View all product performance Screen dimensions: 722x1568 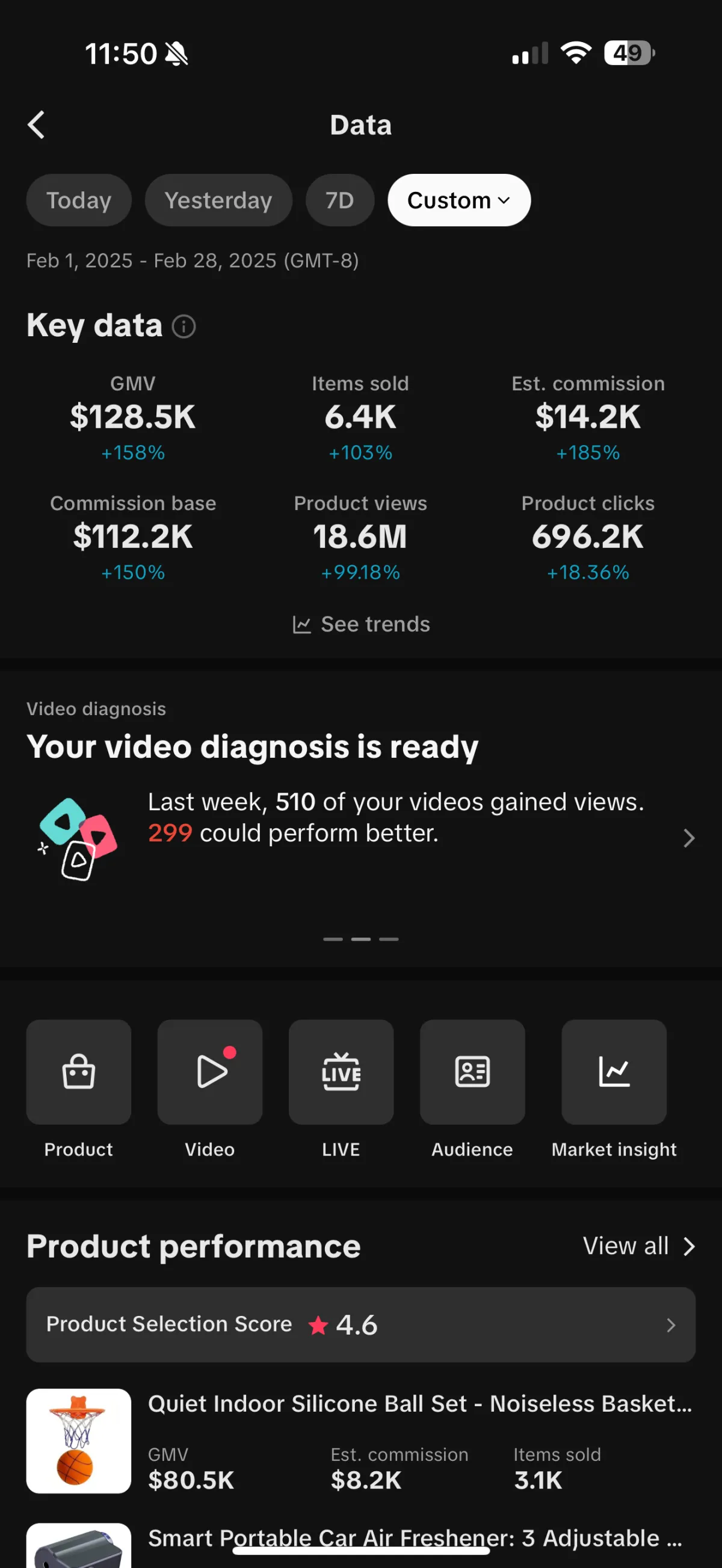click(638, 1247)
